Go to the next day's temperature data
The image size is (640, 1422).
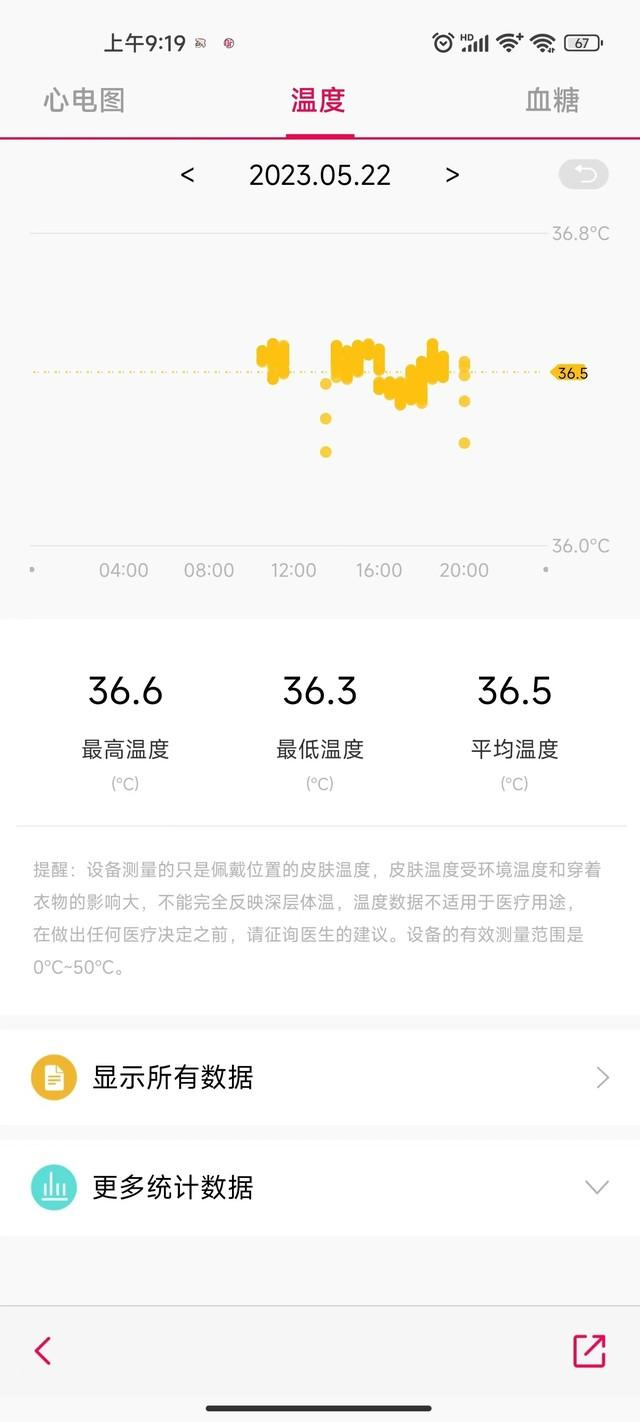pyautogui.click(x=452, y=175)
